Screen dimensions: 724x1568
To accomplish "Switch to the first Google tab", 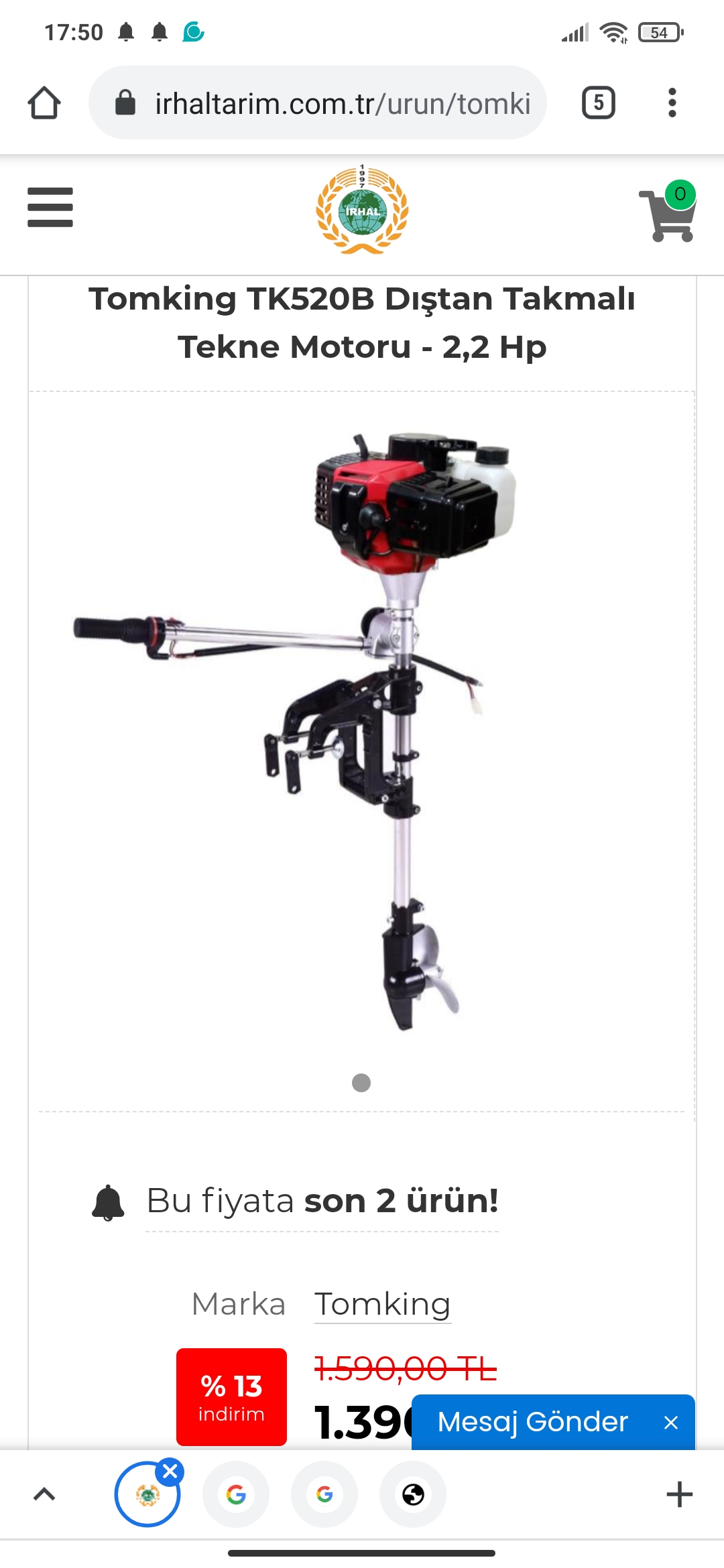I will (236, 1494).
